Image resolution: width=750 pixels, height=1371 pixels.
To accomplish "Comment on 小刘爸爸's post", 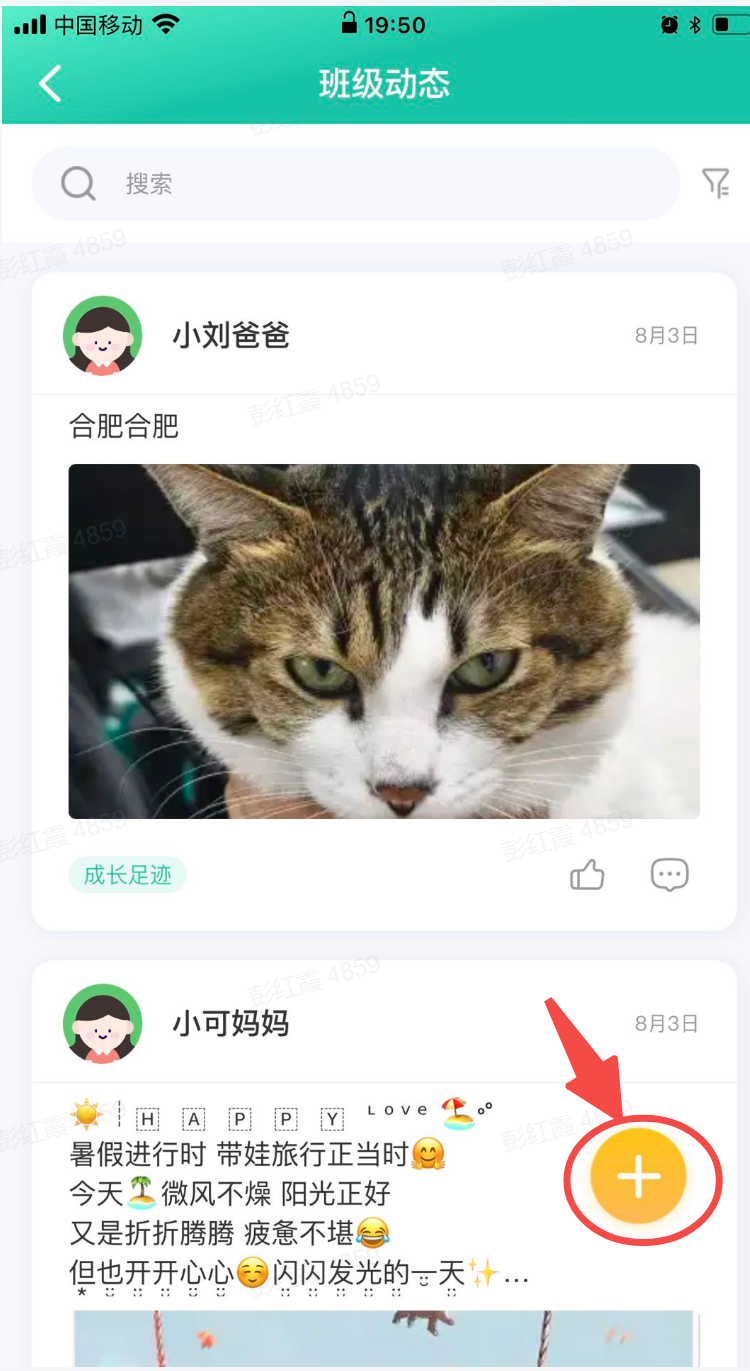I will (669, 876).
